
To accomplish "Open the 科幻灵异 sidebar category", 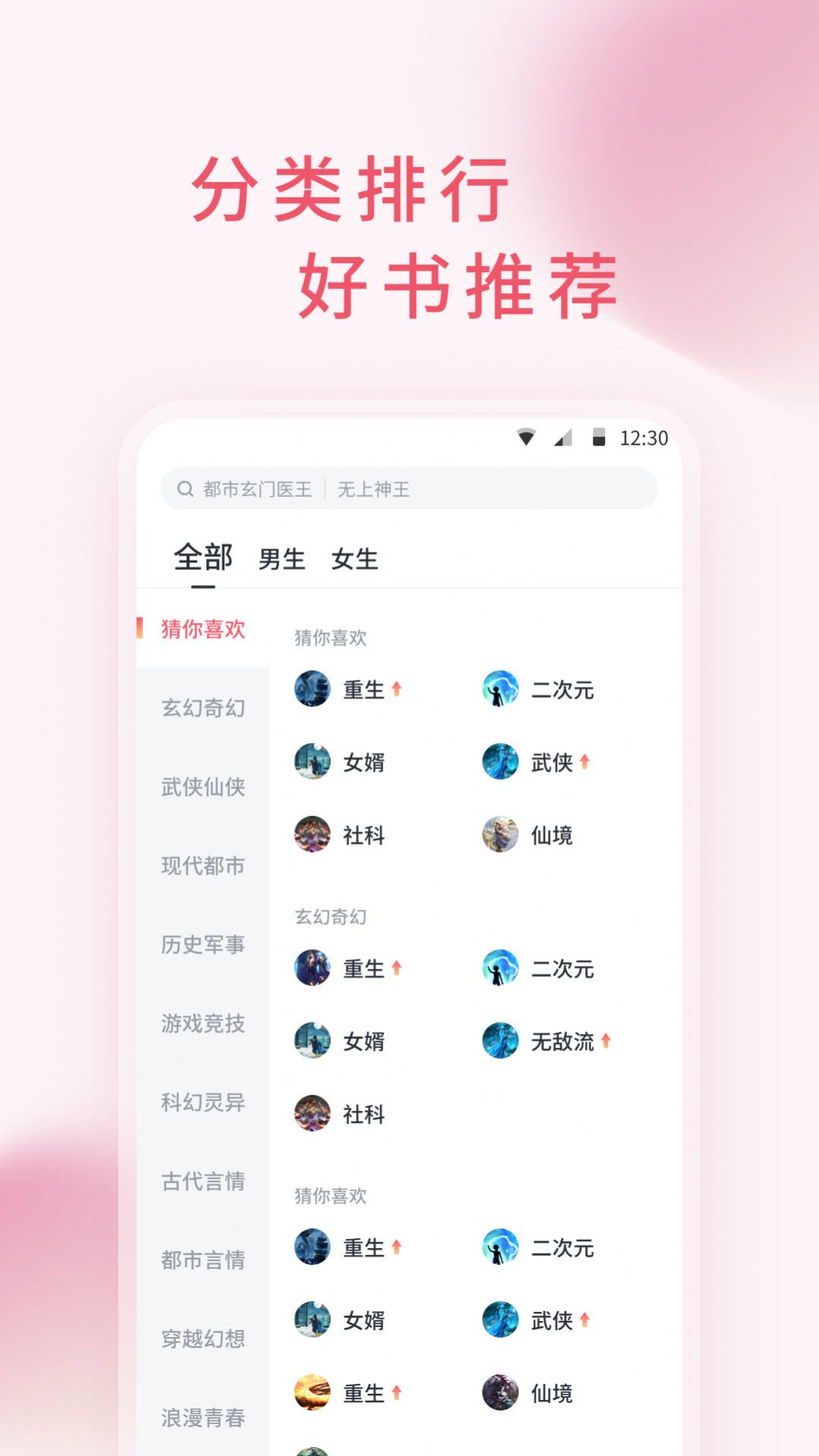I will point(203,1103).
